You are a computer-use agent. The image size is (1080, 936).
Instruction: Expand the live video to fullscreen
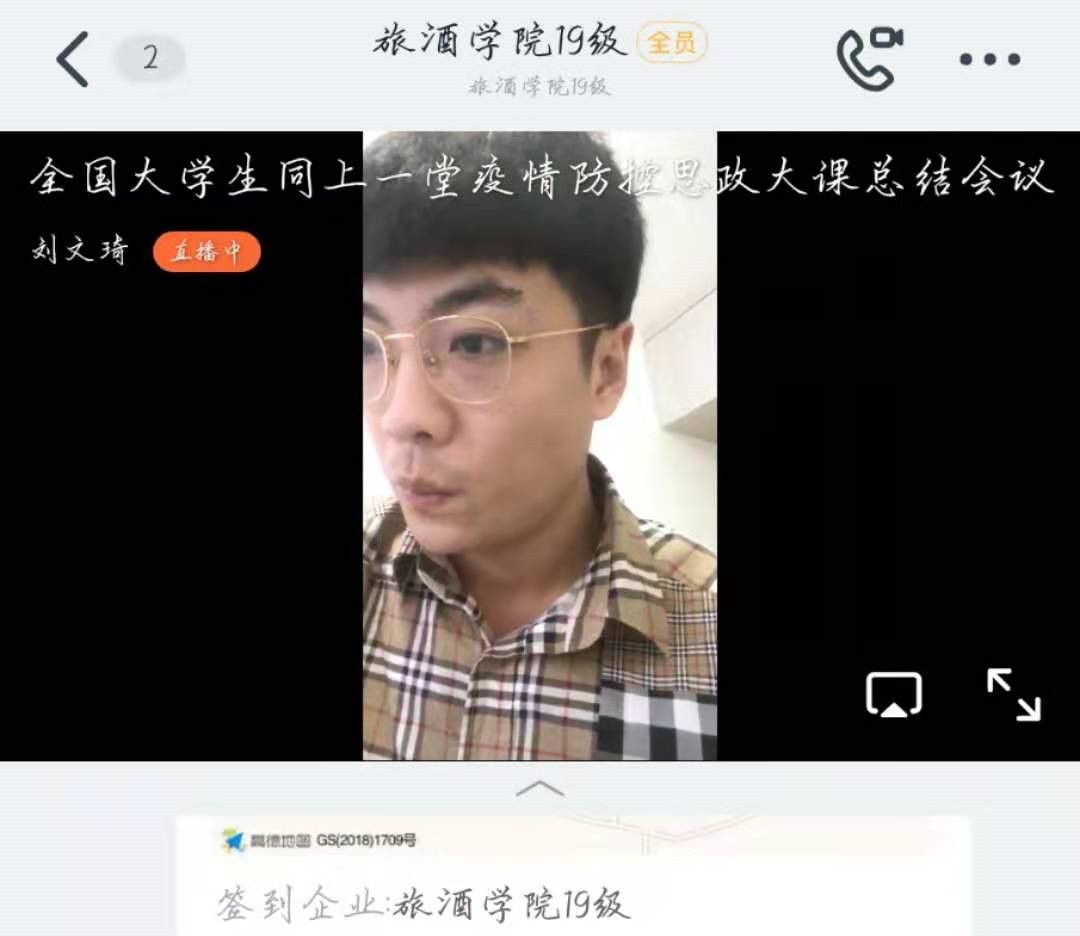pos(1013,694)
